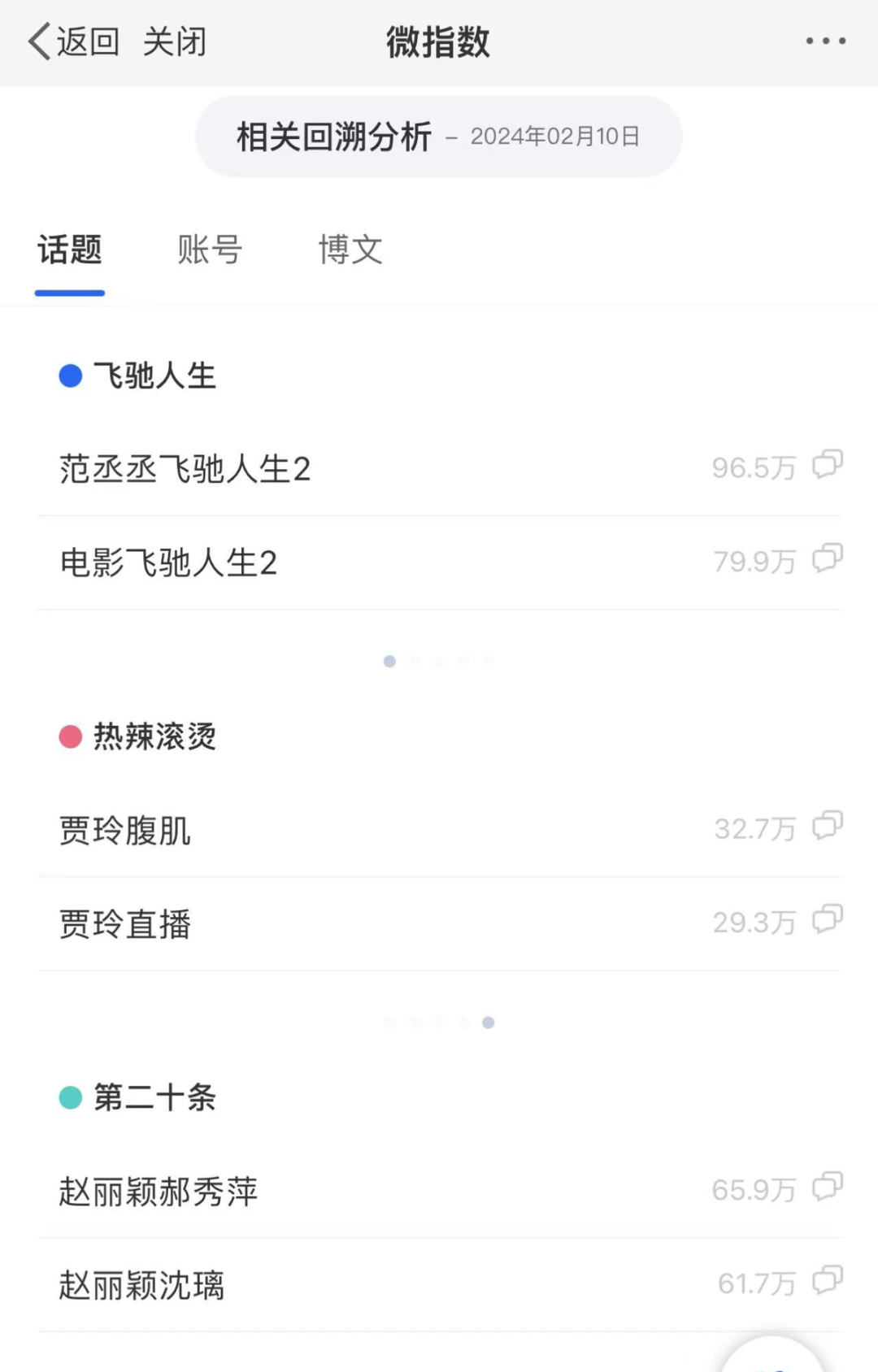Open the 范丞丞飞驰人生2 topic
The width and height of the screenshot is (878, 1372).
coord(185,469)
